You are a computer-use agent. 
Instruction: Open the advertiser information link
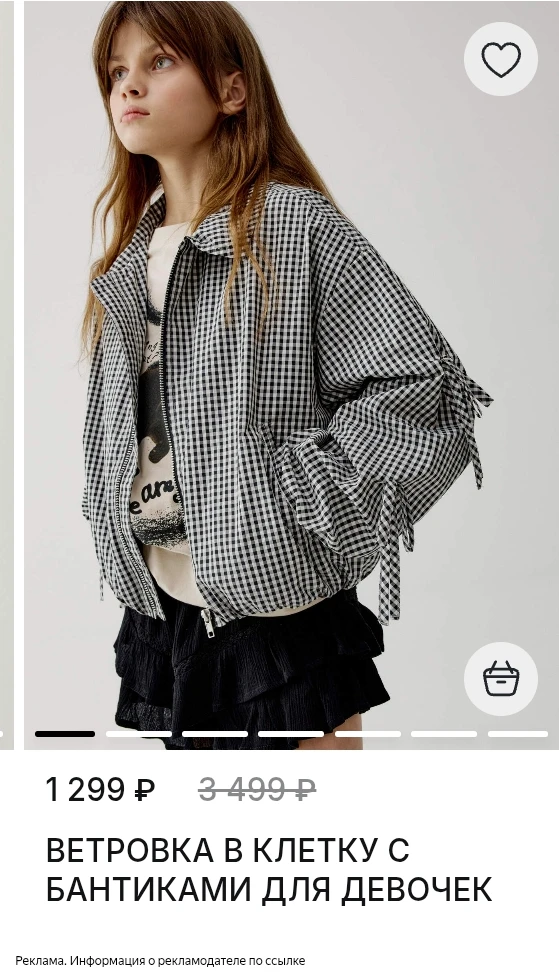160,961
